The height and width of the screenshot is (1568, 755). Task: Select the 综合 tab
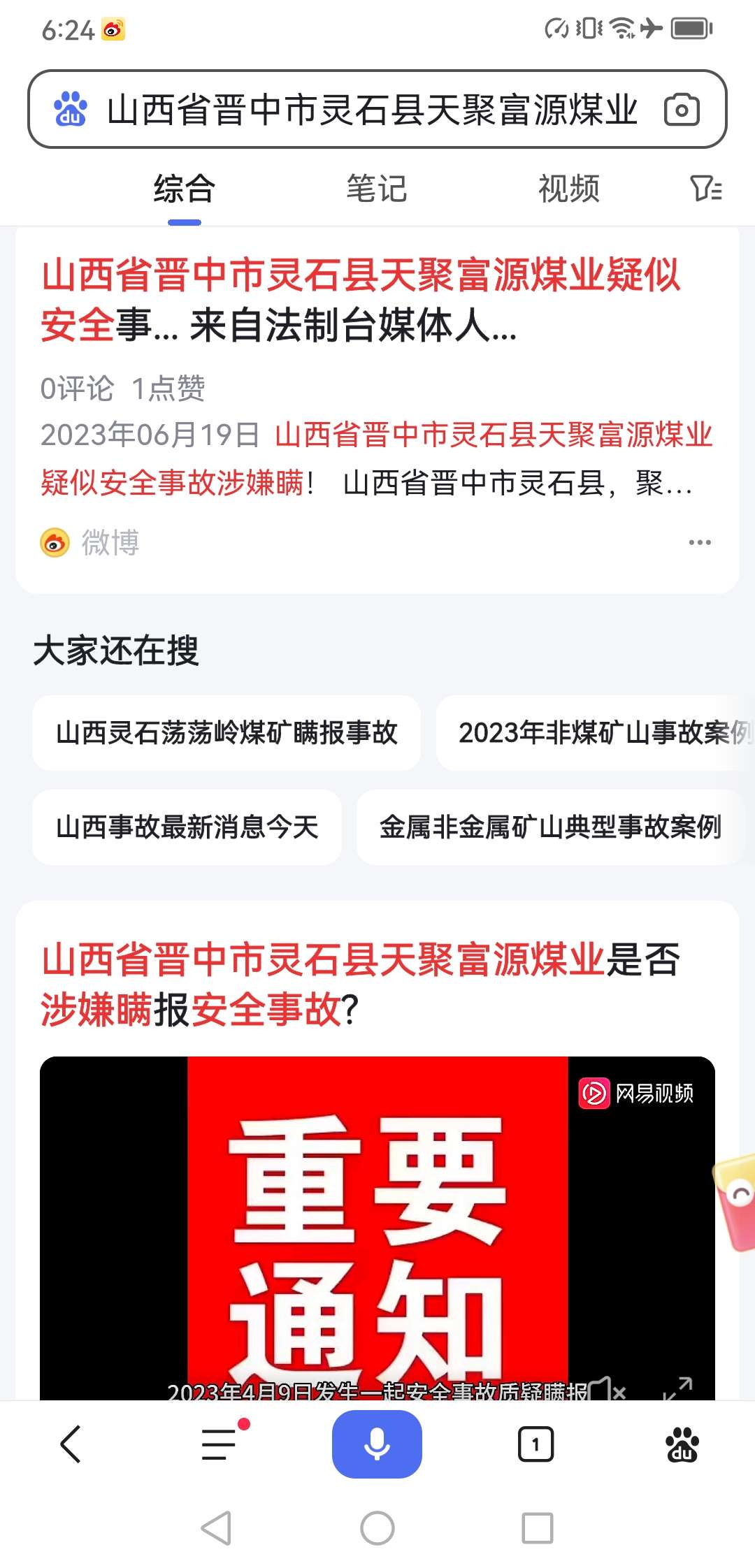point(185,189)
